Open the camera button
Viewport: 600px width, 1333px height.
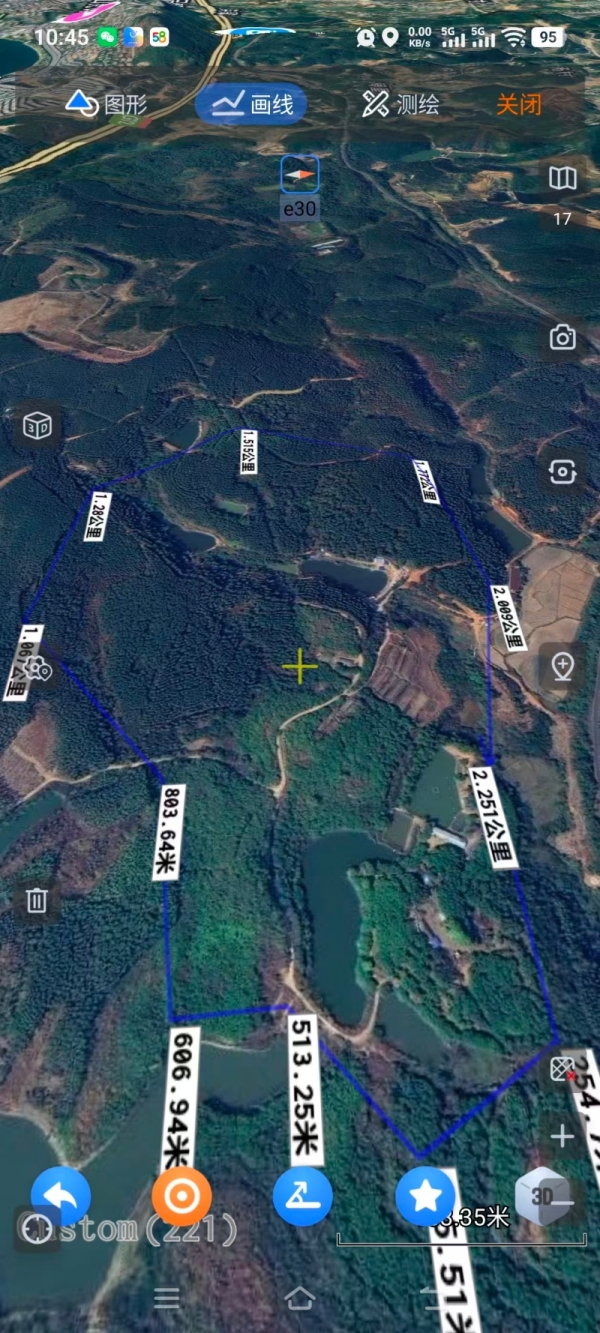(x=563, y=338)
